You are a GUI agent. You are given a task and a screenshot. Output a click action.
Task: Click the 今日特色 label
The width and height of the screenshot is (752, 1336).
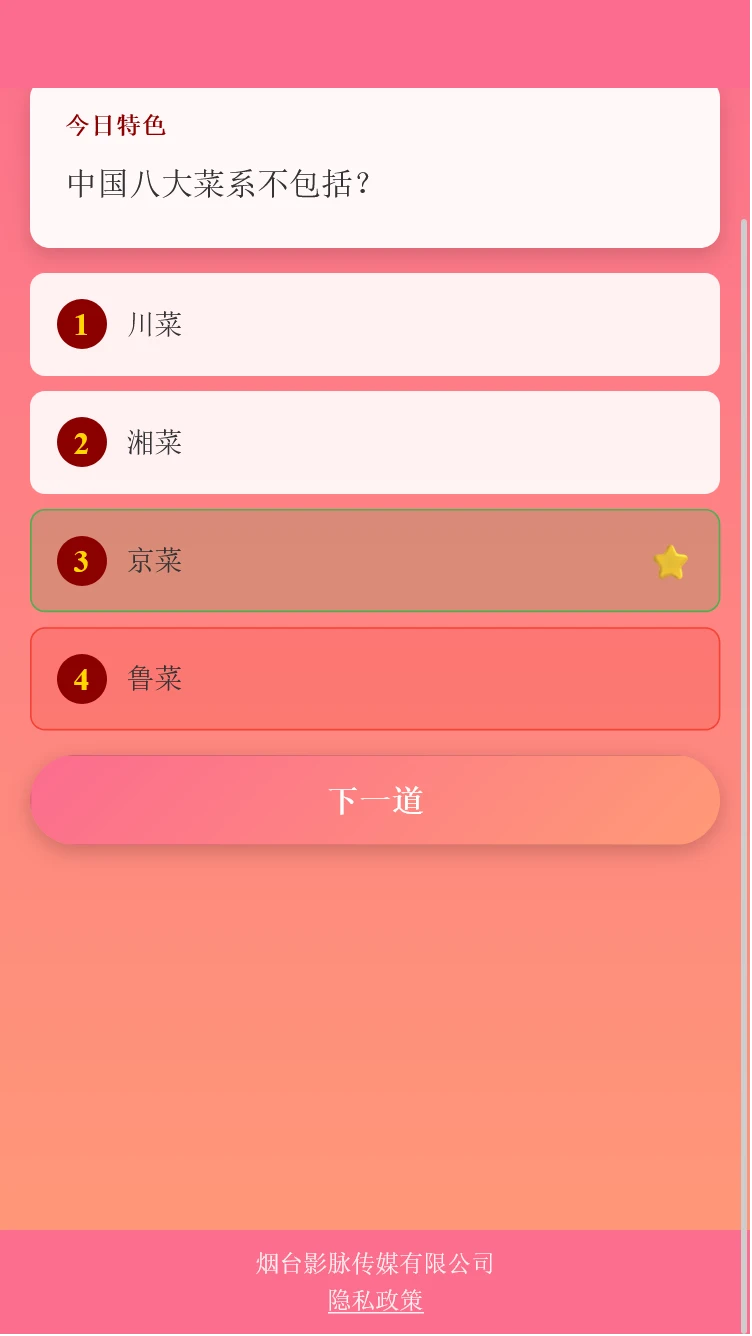click(x=116, y=125)
